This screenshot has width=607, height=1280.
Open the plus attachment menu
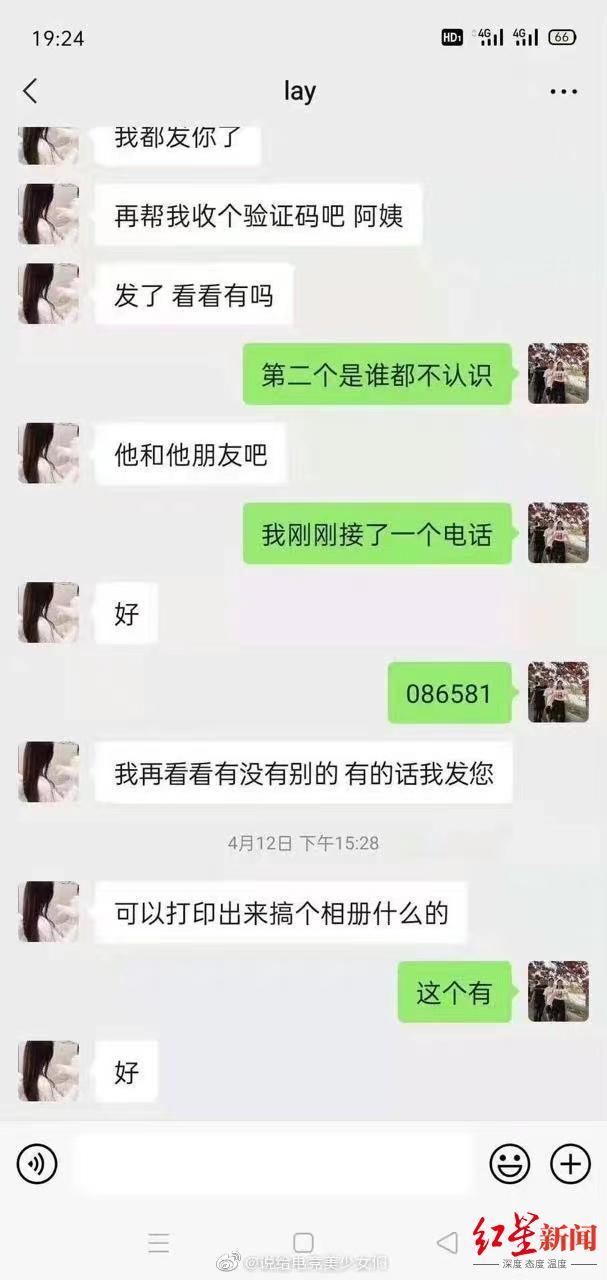(x=570, y=1163)
